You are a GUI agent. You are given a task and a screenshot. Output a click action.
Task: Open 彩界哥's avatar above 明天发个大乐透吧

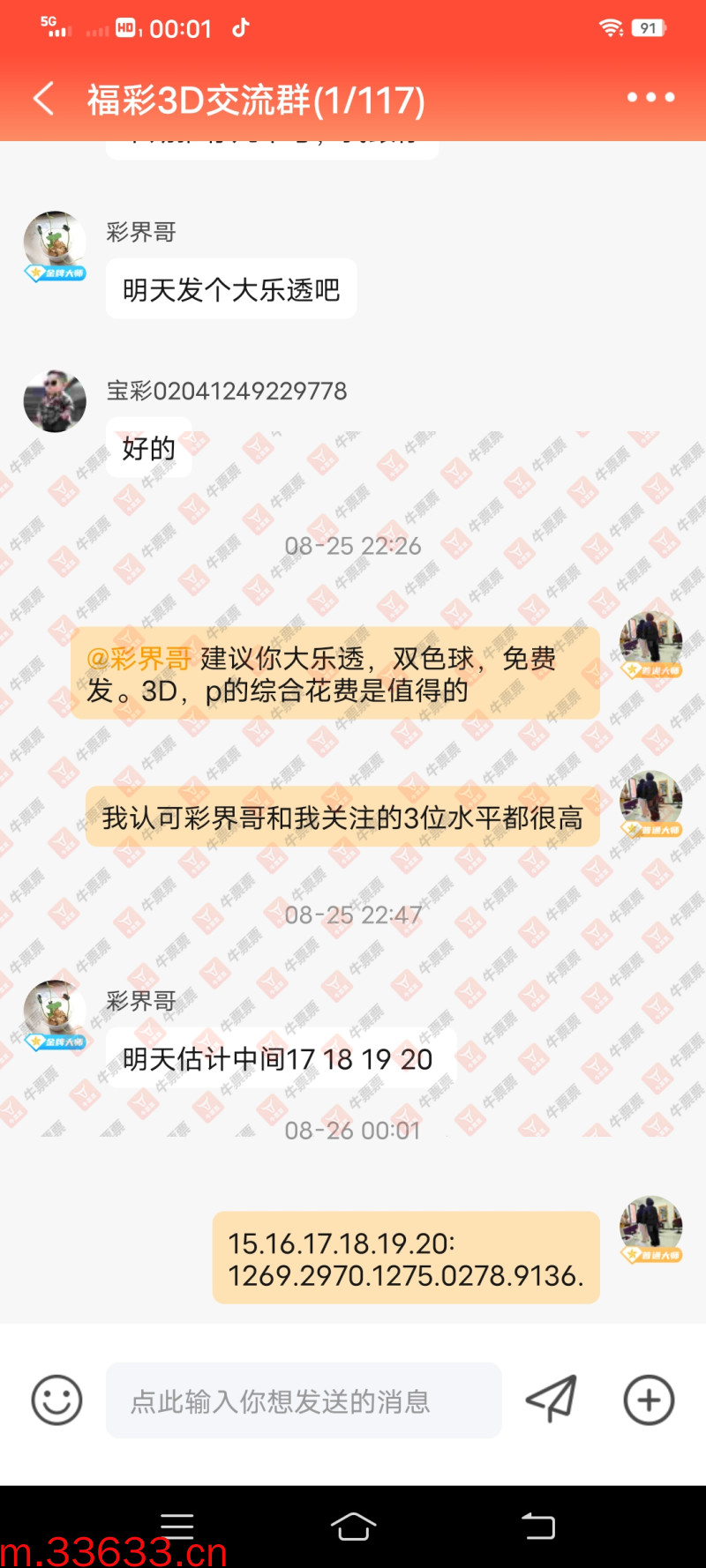(55, 243)
